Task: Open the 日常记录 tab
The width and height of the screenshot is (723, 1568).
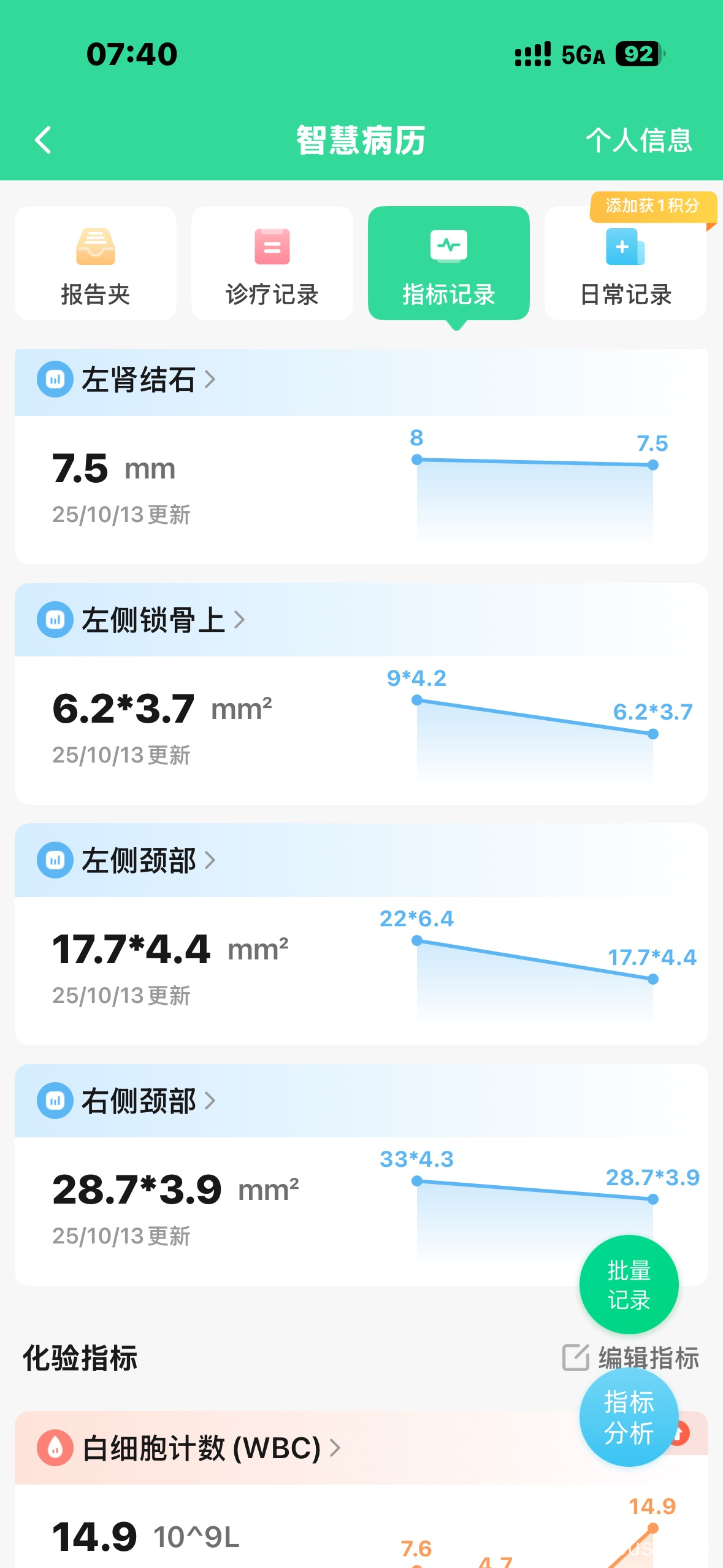Action: [x=625, y=263]
